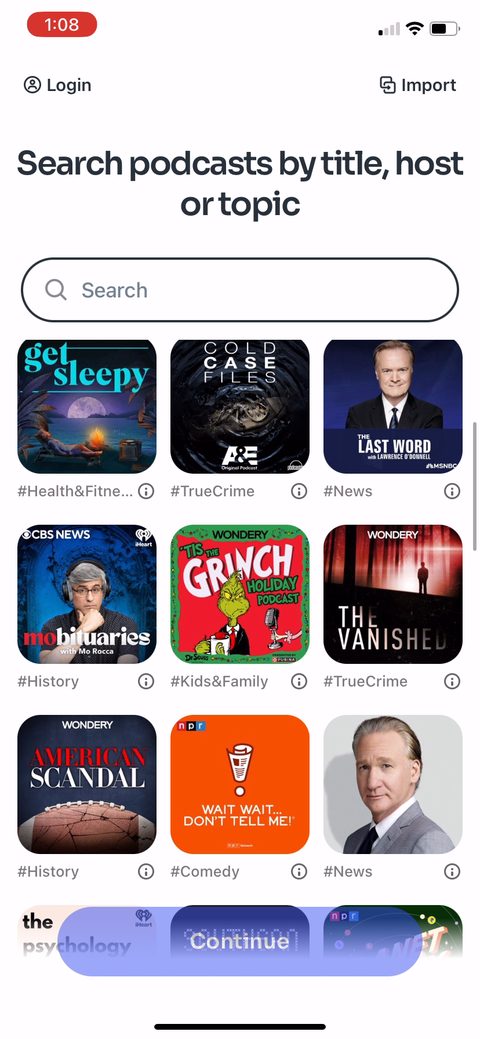The height and width of the screenshot is (1039, 480).
Task: Open the Login option
Action: pyautogui.click(x=58, y=85)
